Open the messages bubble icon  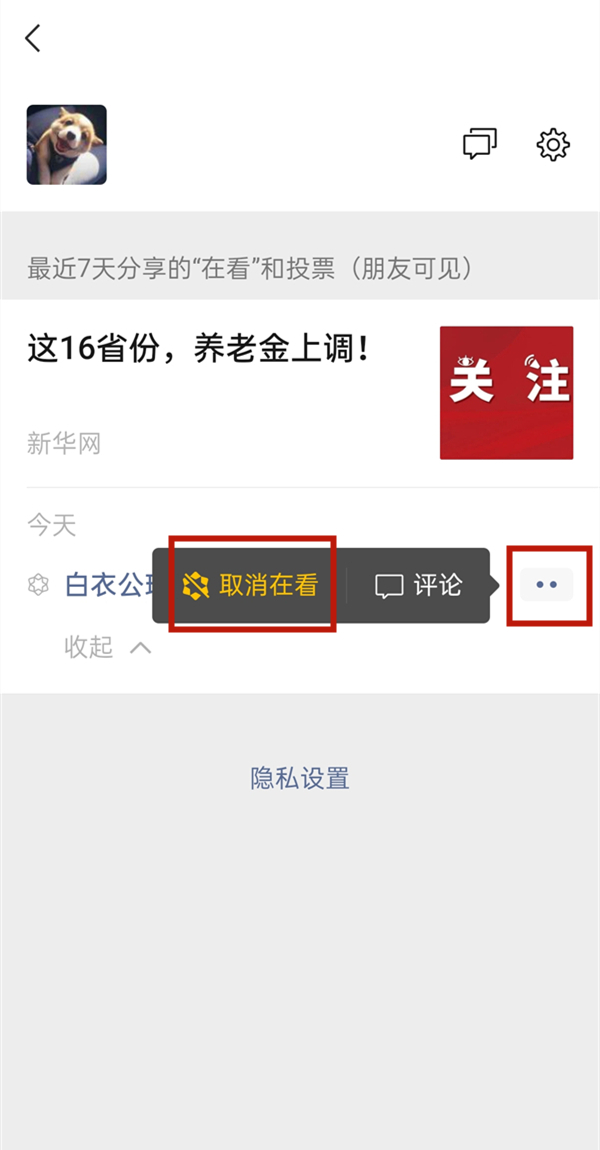[480, 144]
